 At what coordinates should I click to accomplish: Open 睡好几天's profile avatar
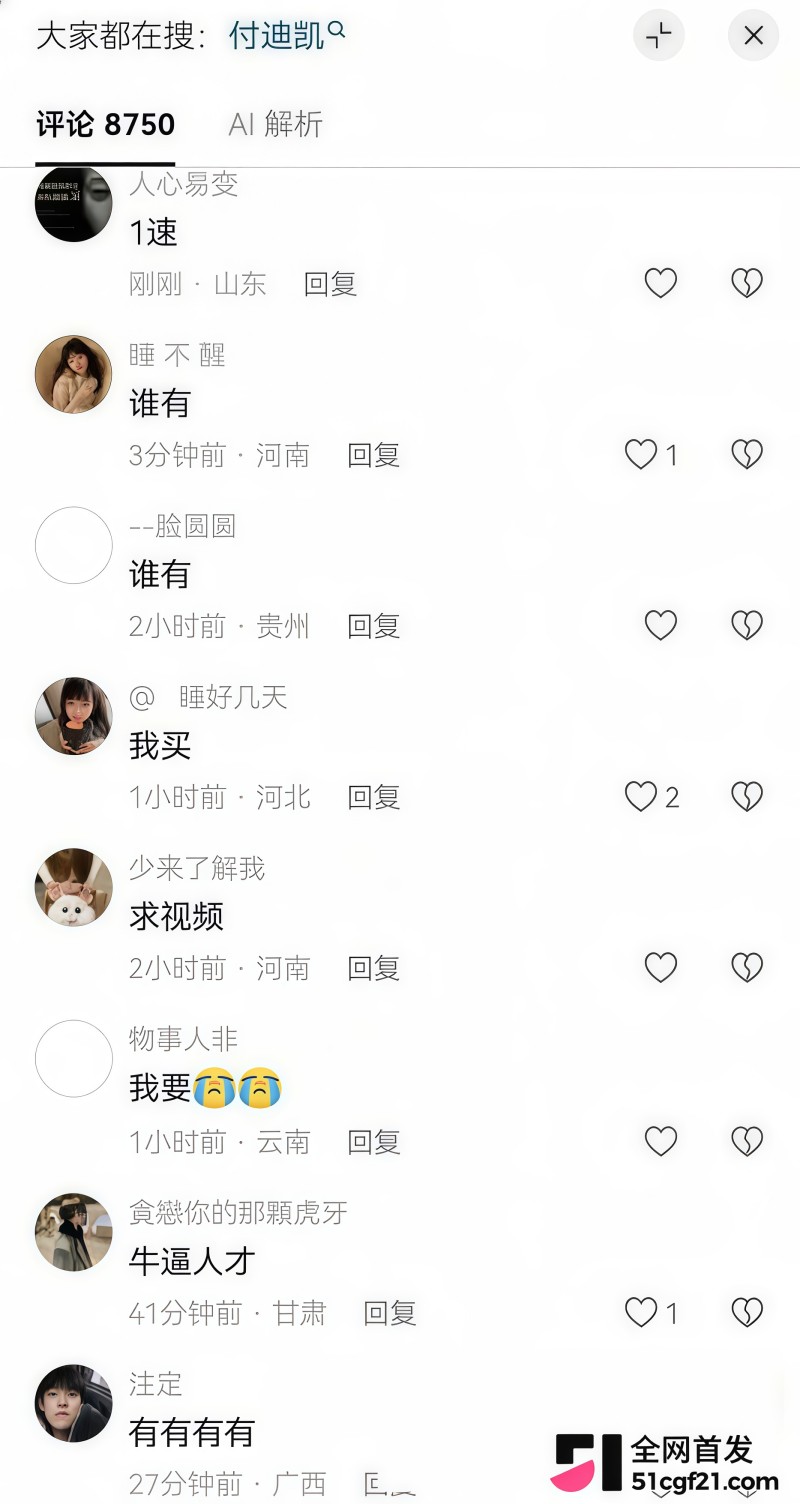tap(74, 716)
